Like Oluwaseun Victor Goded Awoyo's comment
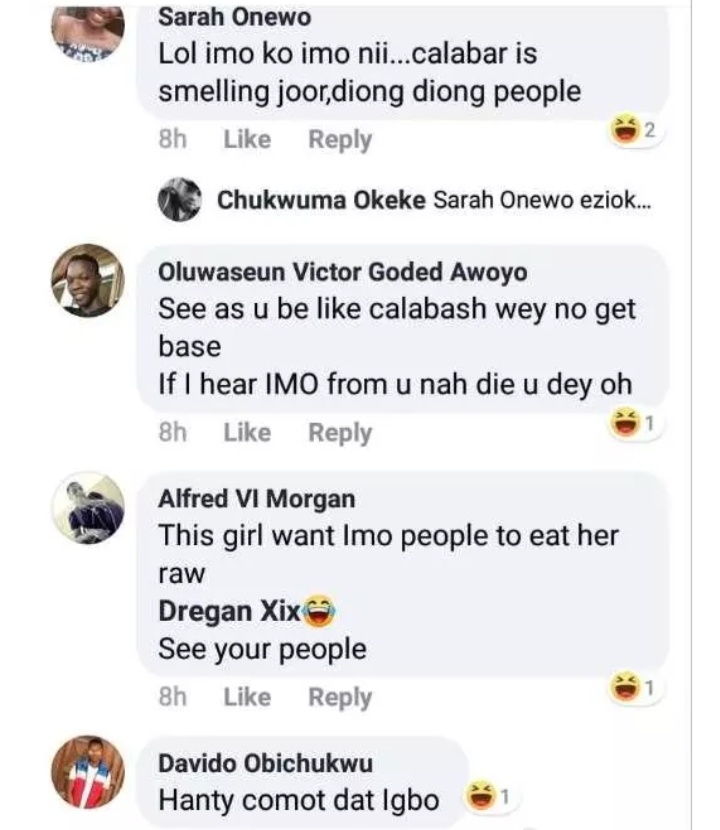Screen dimensions: 720x830 (x=247, y=432)
